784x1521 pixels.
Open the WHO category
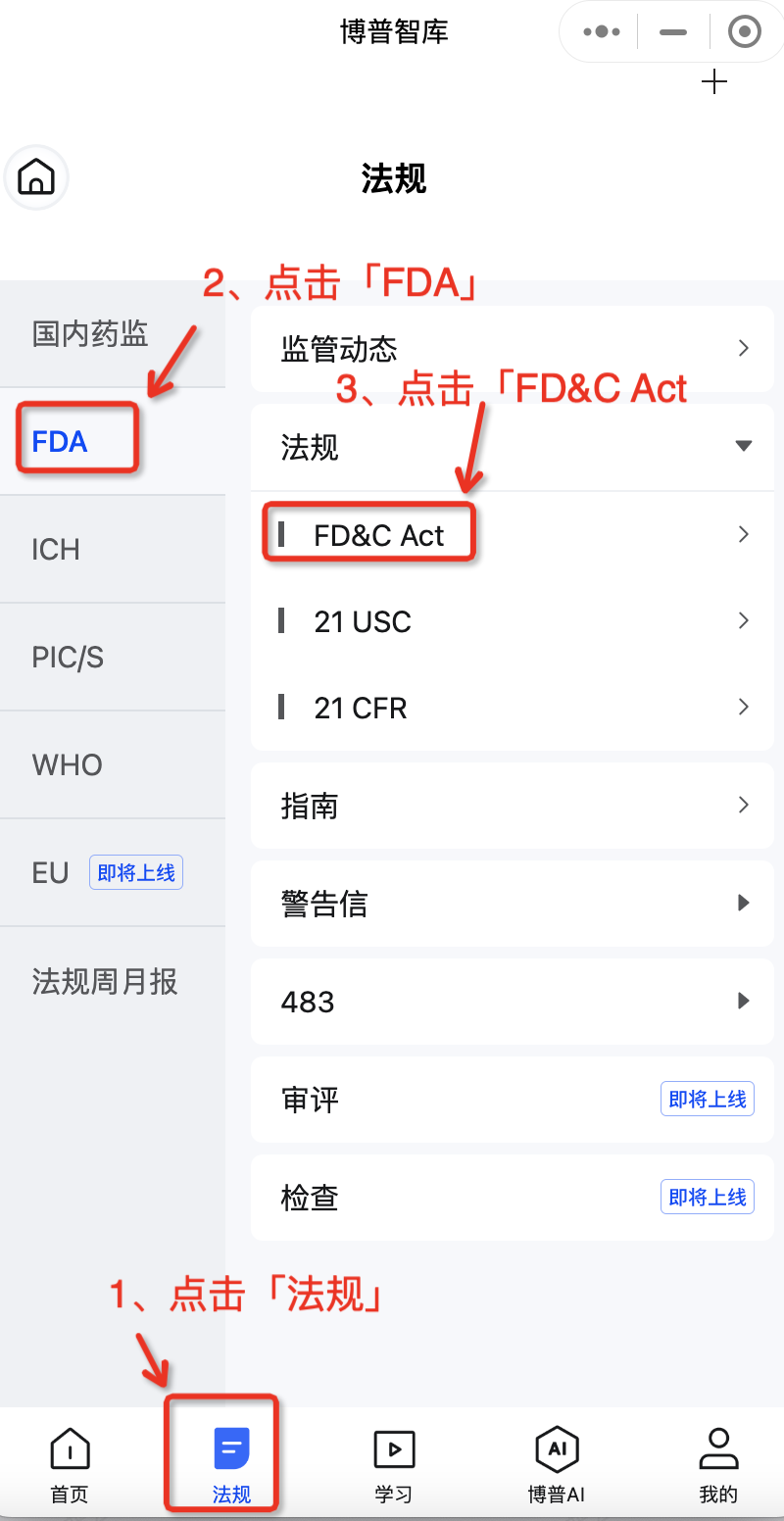[x=113, y=764]
